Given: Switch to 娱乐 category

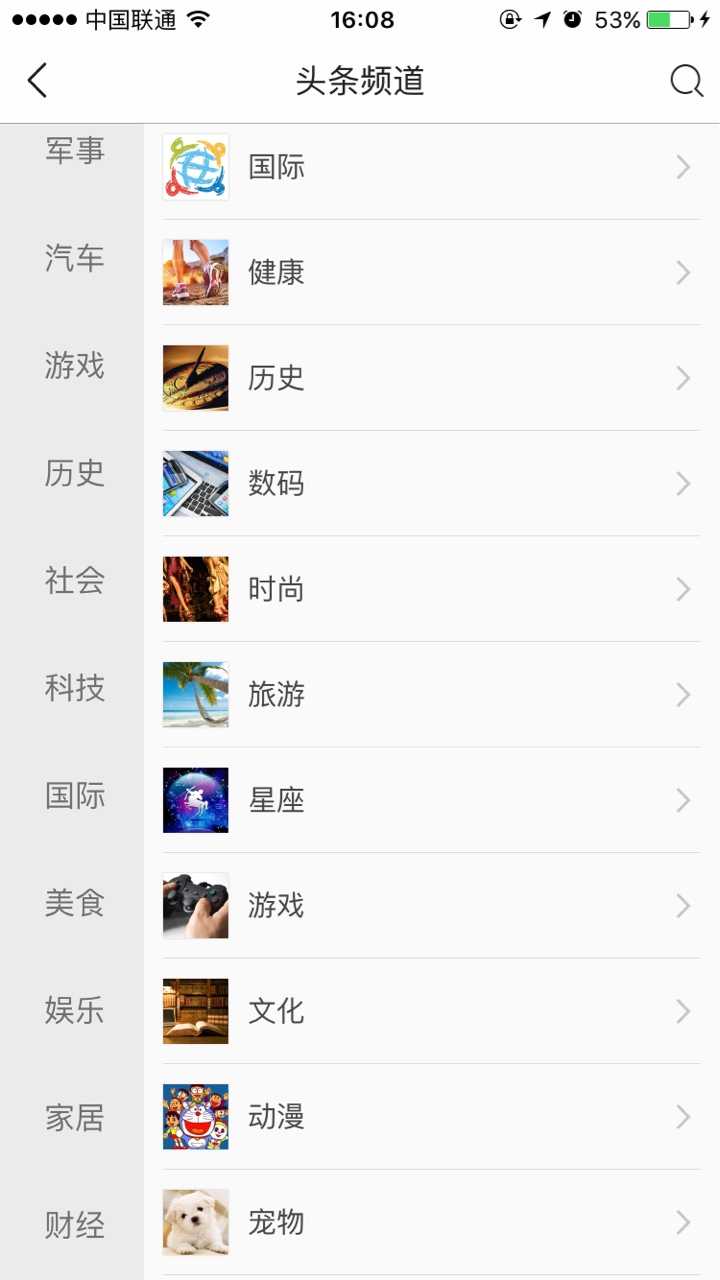Looking at the screenshot, I should [x=74, y=1010].
